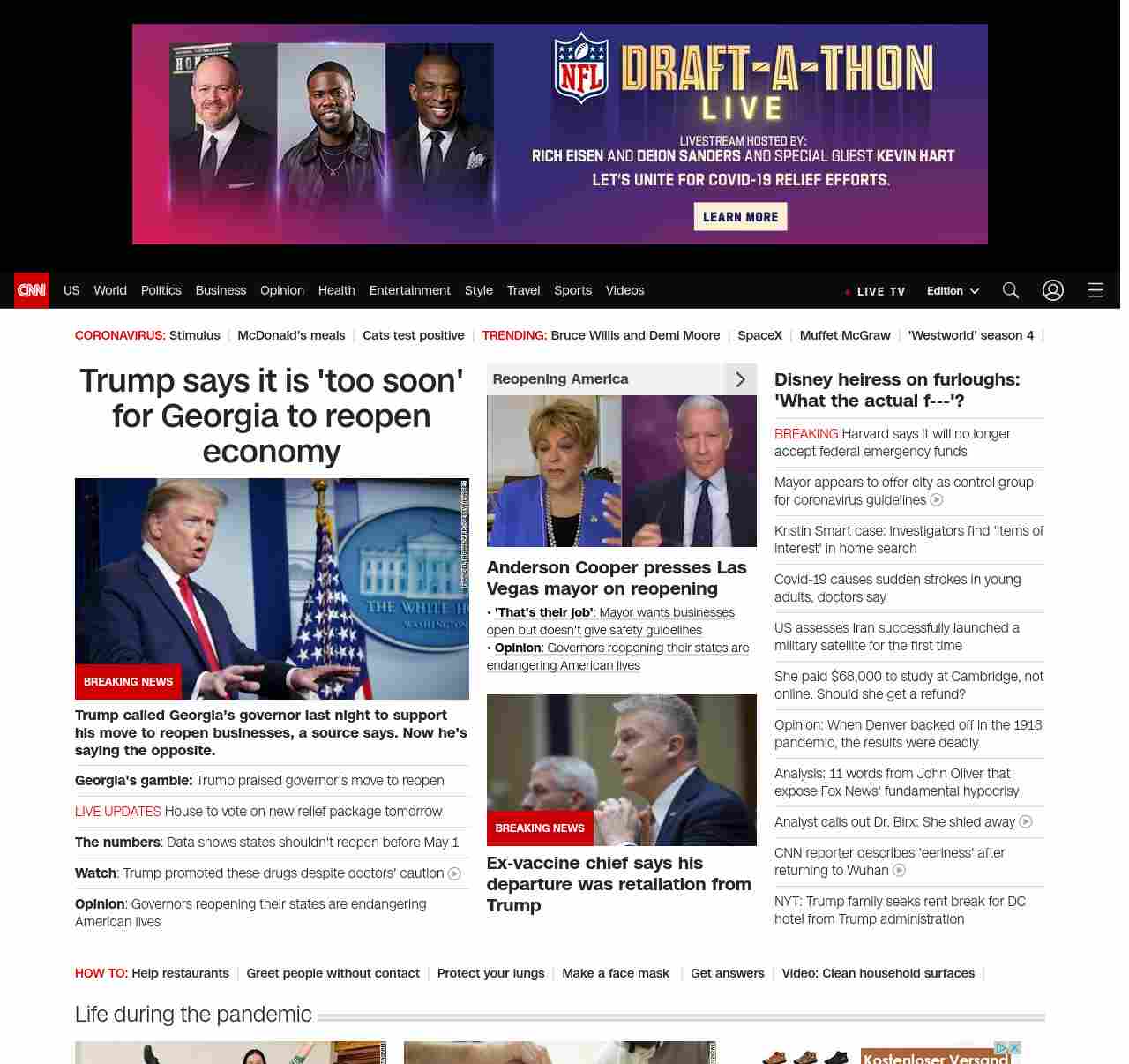Expand the Edition dropdown
The width and height of the screenshot is (1129, 1064).
pyautogui.click(x=953, y=290)
